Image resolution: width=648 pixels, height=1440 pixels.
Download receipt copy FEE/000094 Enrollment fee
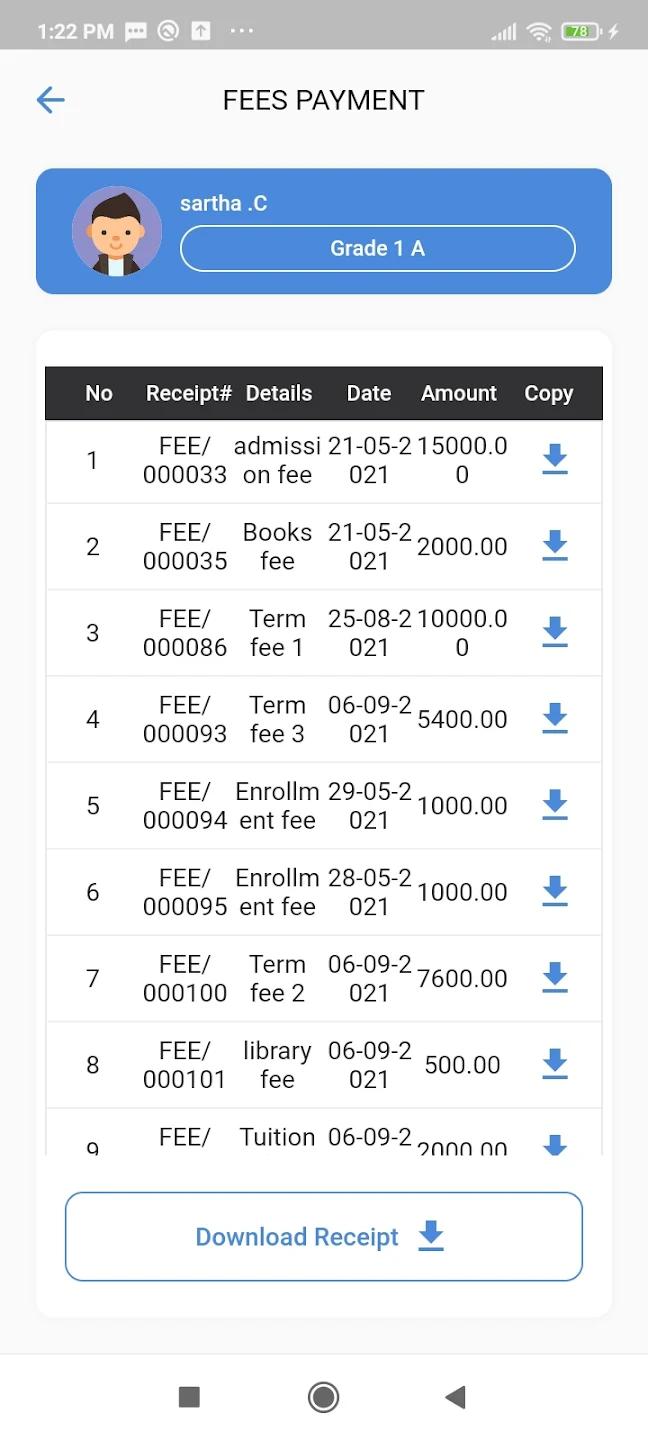(555, 805)
